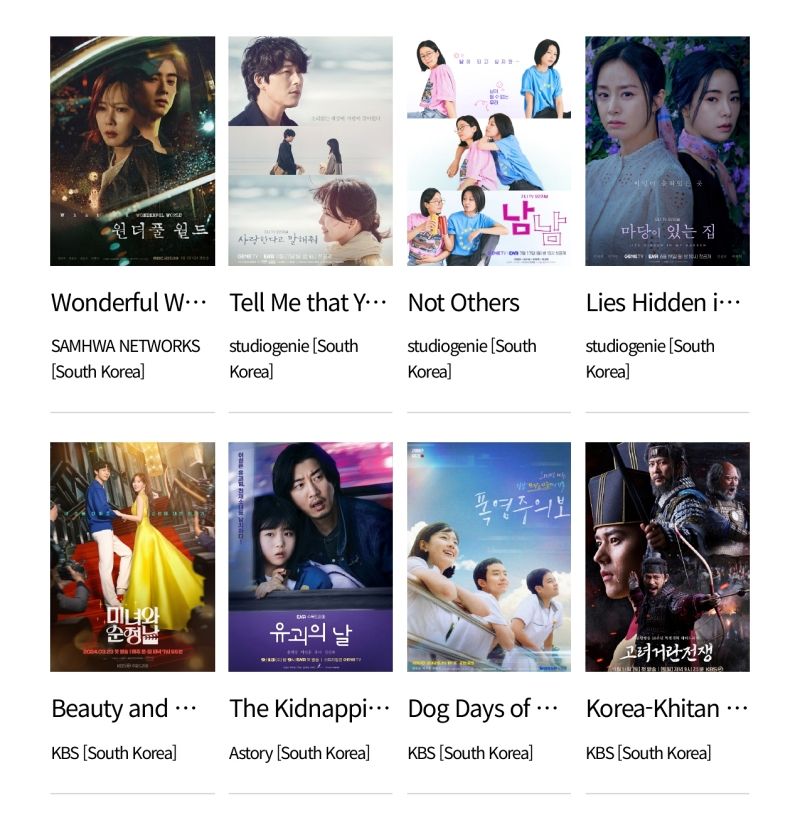This screenshot has height=819, width=800.
Task: View the Korea-Khitan drama card
Action: click(667, 557)
